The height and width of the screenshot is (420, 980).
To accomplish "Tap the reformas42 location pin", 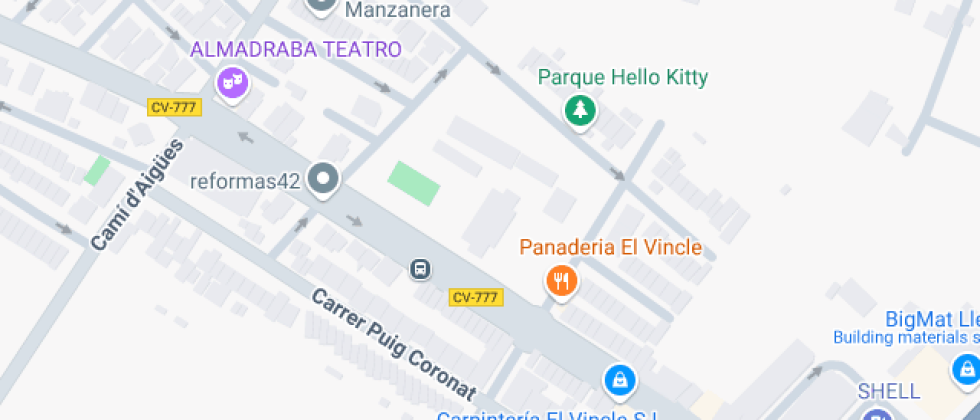I will [323, 181].
